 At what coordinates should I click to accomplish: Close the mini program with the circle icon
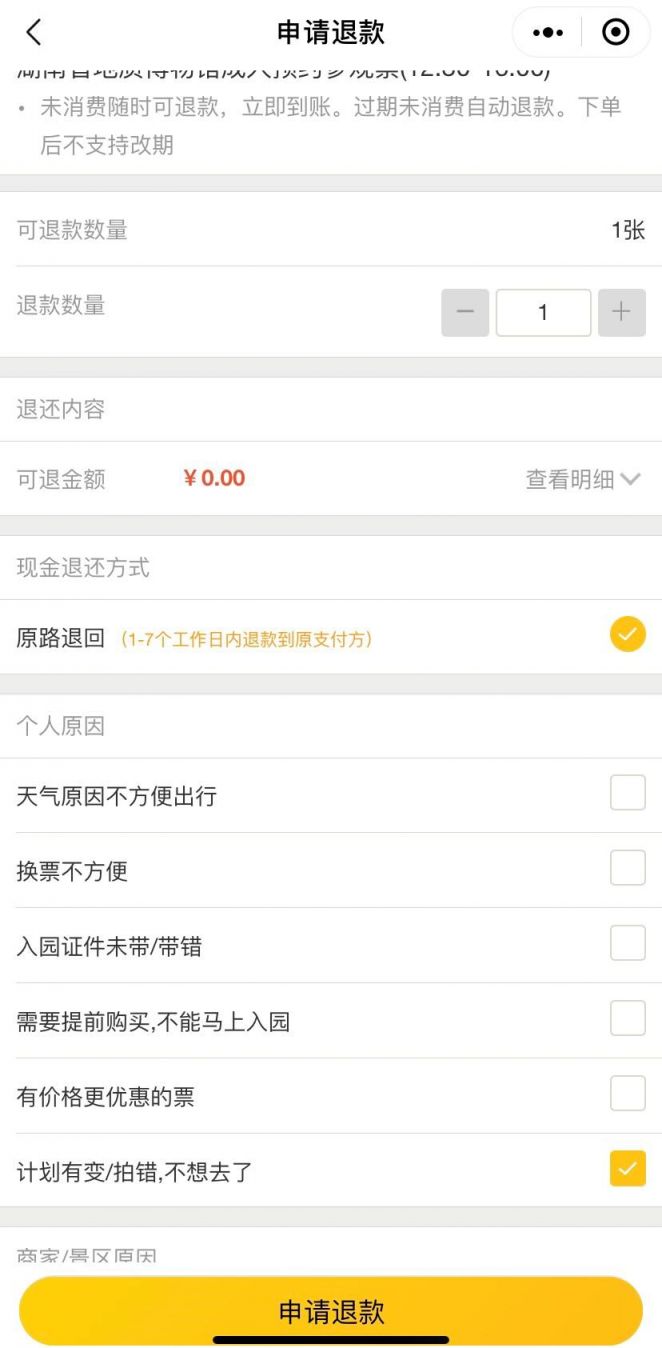(x=616, y=33)
